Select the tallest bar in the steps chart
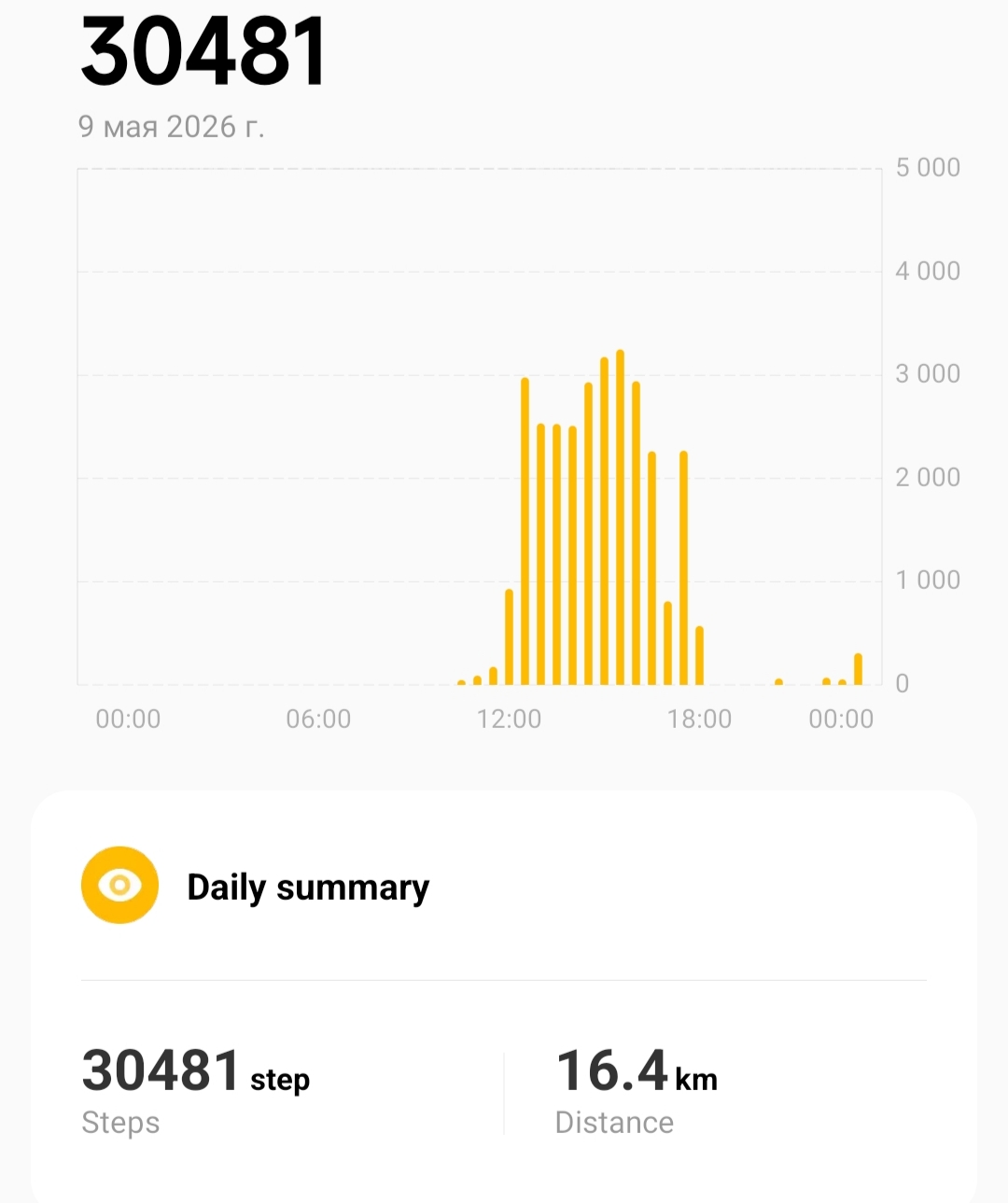 (x=620, y=517)
